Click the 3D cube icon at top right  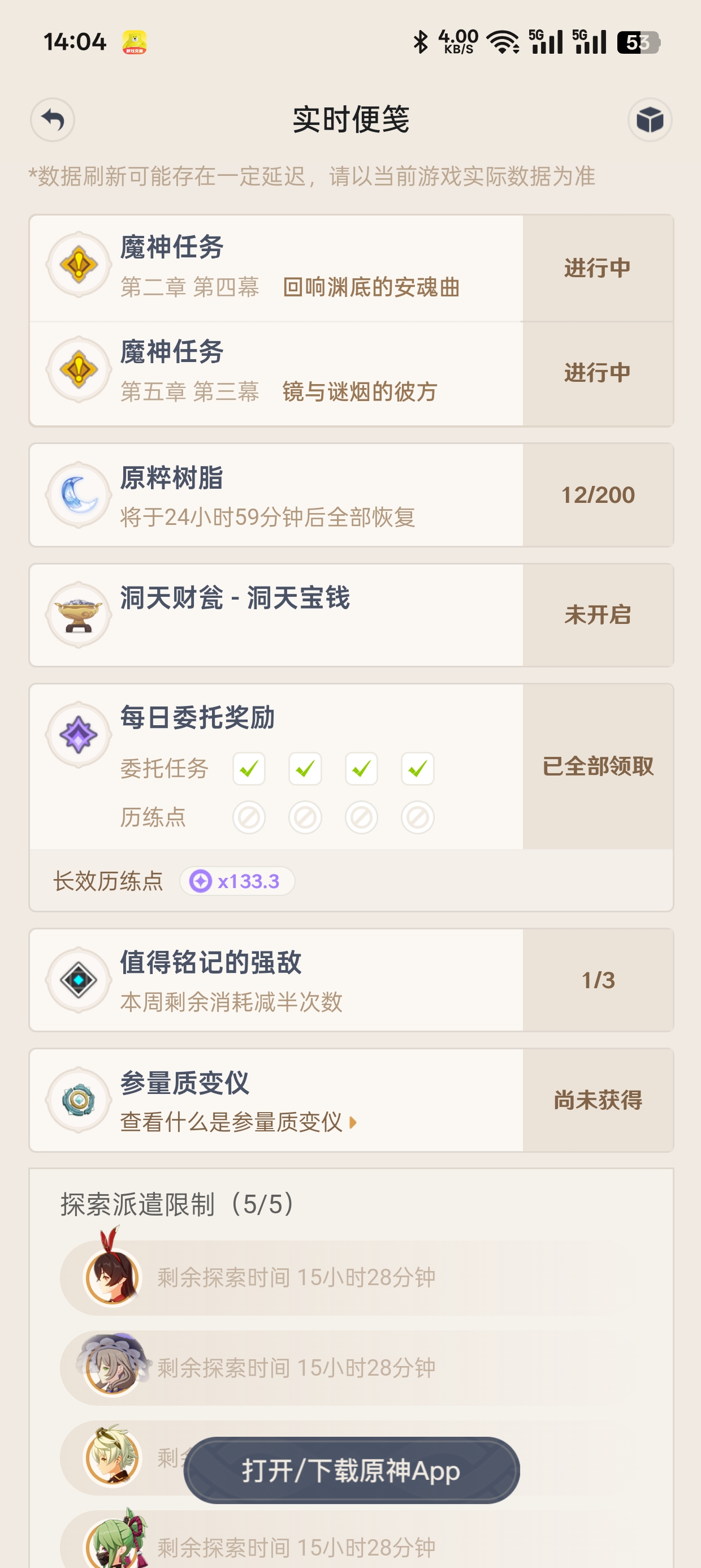(x=651, y=120)
